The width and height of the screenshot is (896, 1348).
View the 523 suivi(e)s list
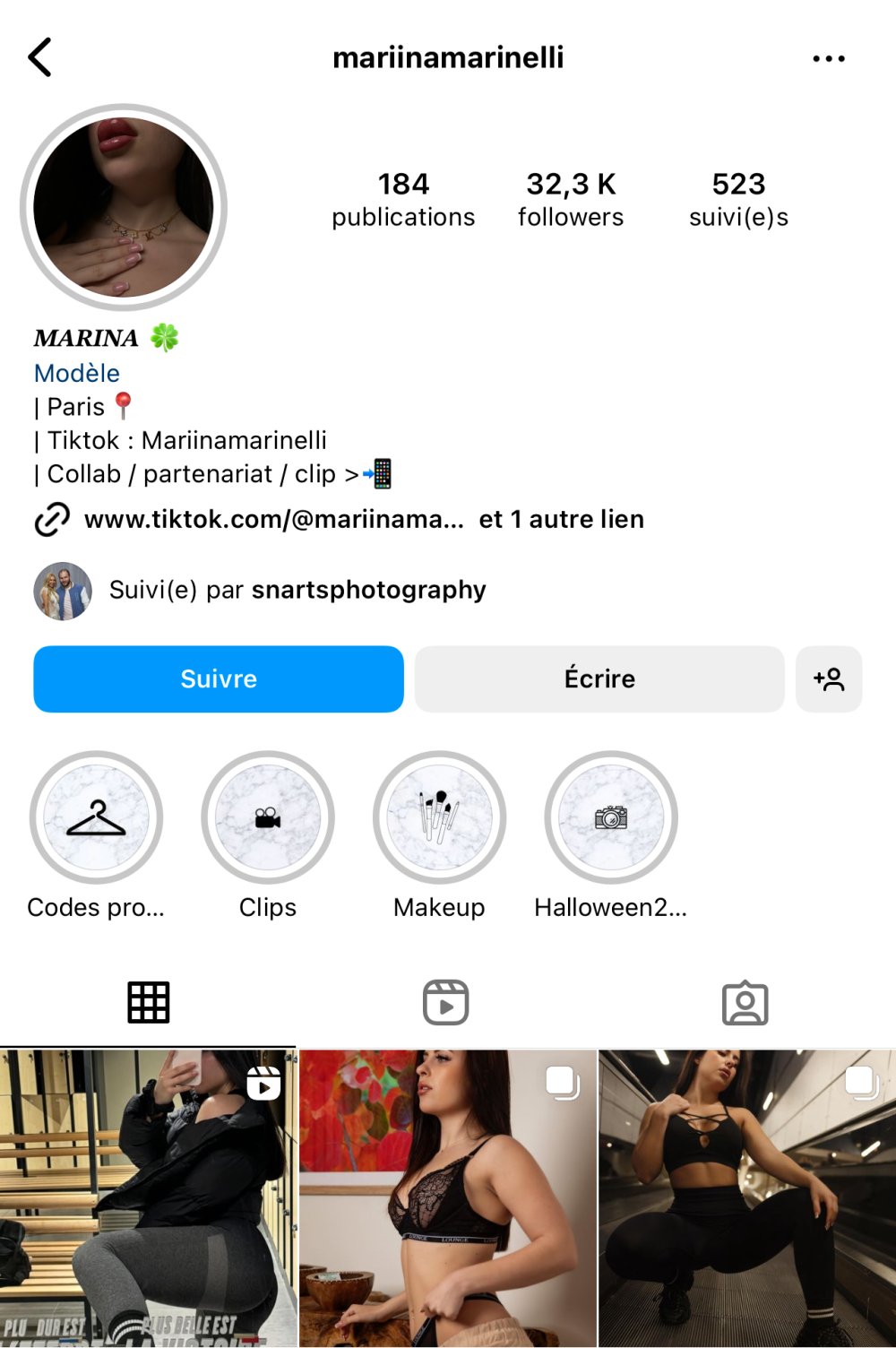[x=738, y=199]
